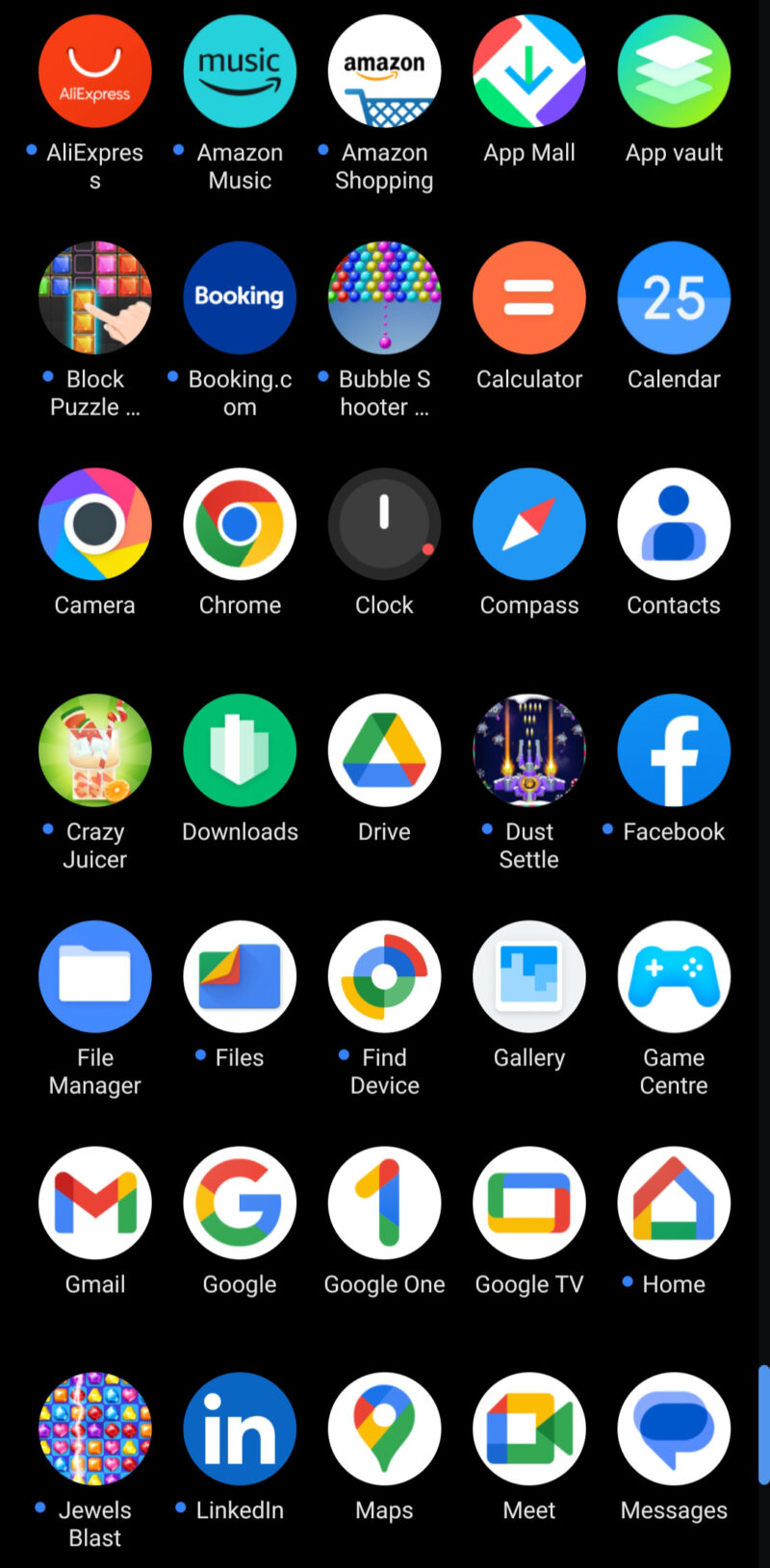The height and width of the screenshot is (1568, 770).
Task: Open the Messages app
Action: (x=674, y=1429)
